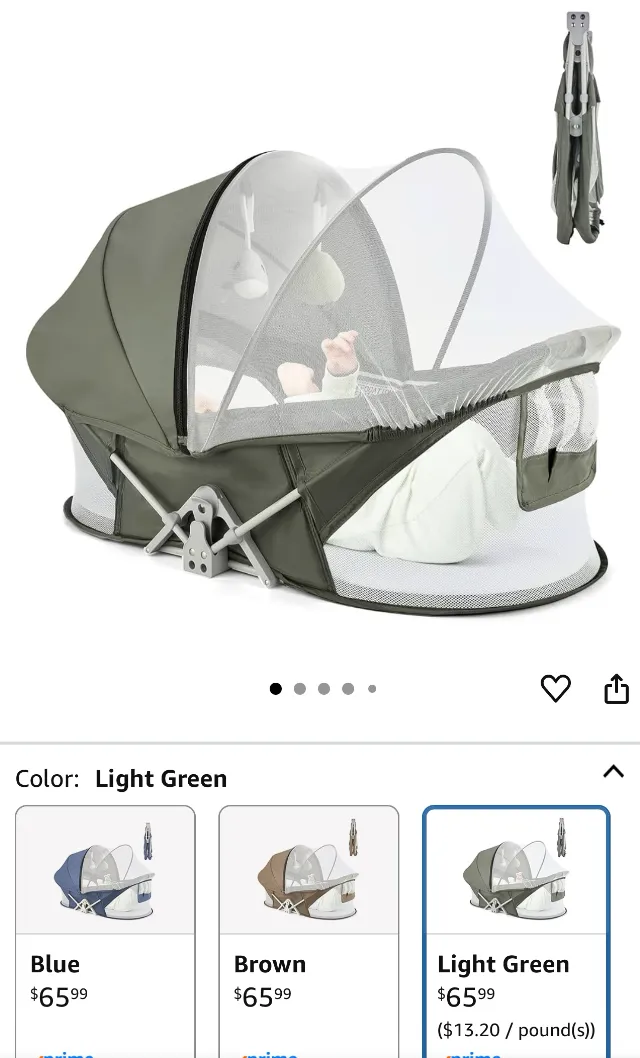Choose the Brown color variant
This screenshot has width=640, height=1058.
308,930
